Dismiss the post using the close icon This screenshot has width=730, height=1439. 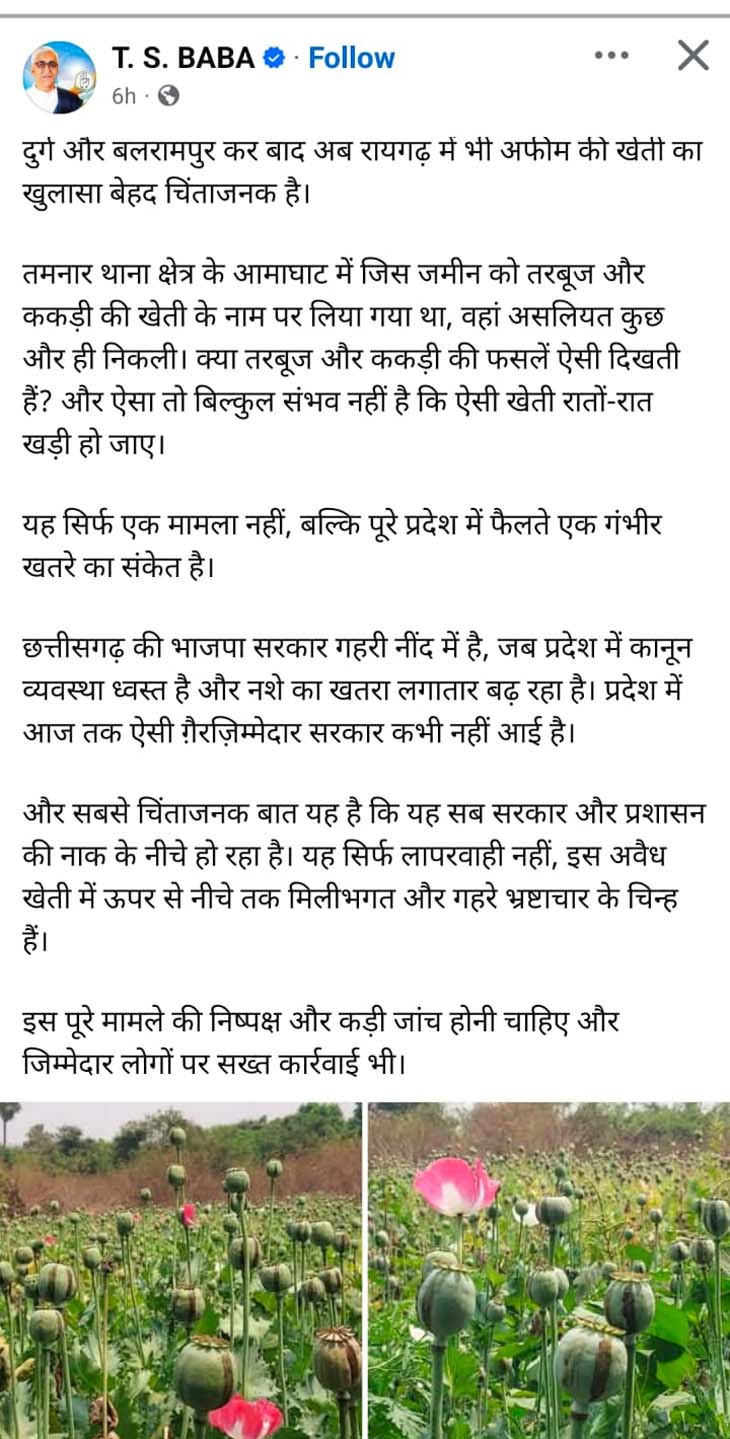(x=692, y=57)
